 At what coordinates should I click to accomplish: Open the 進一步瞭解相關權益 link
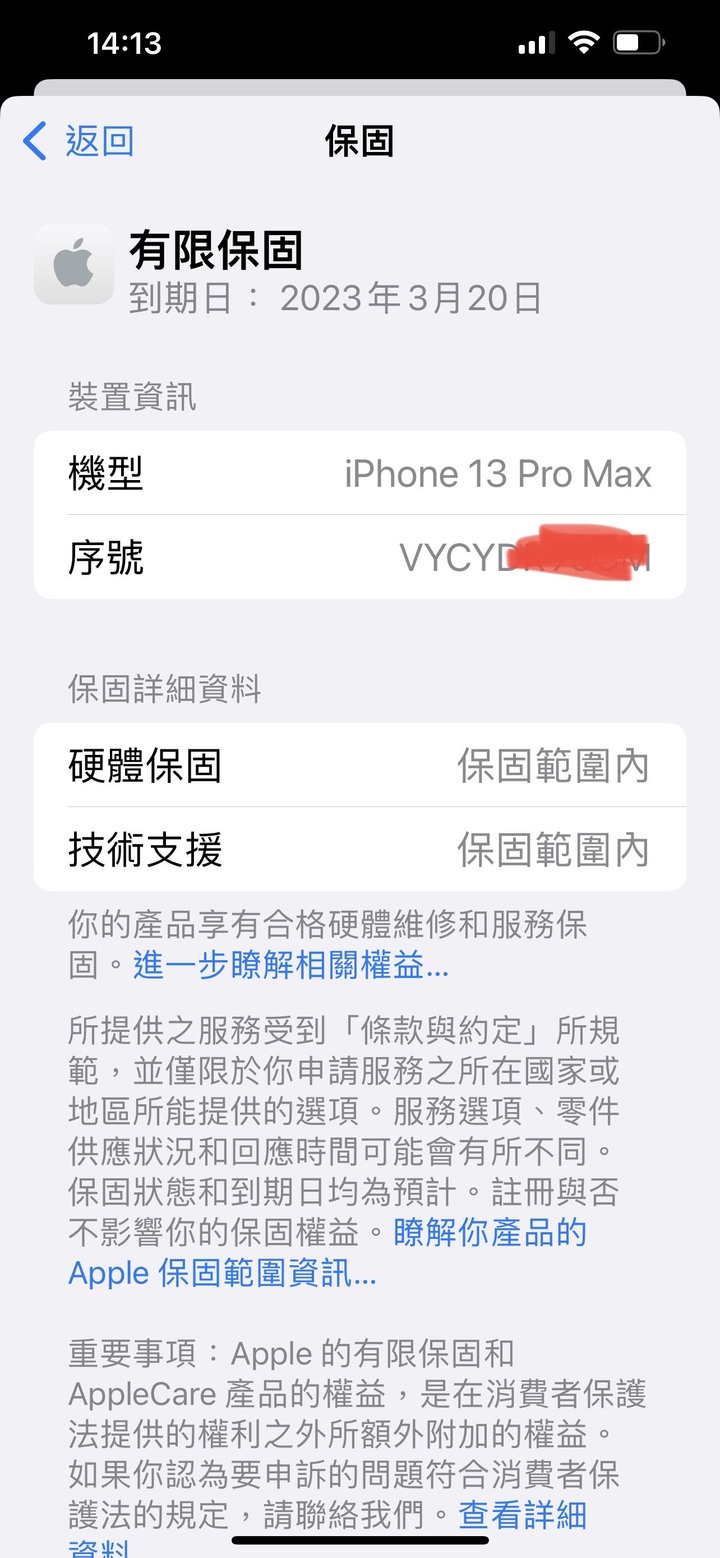coord(290,965)
